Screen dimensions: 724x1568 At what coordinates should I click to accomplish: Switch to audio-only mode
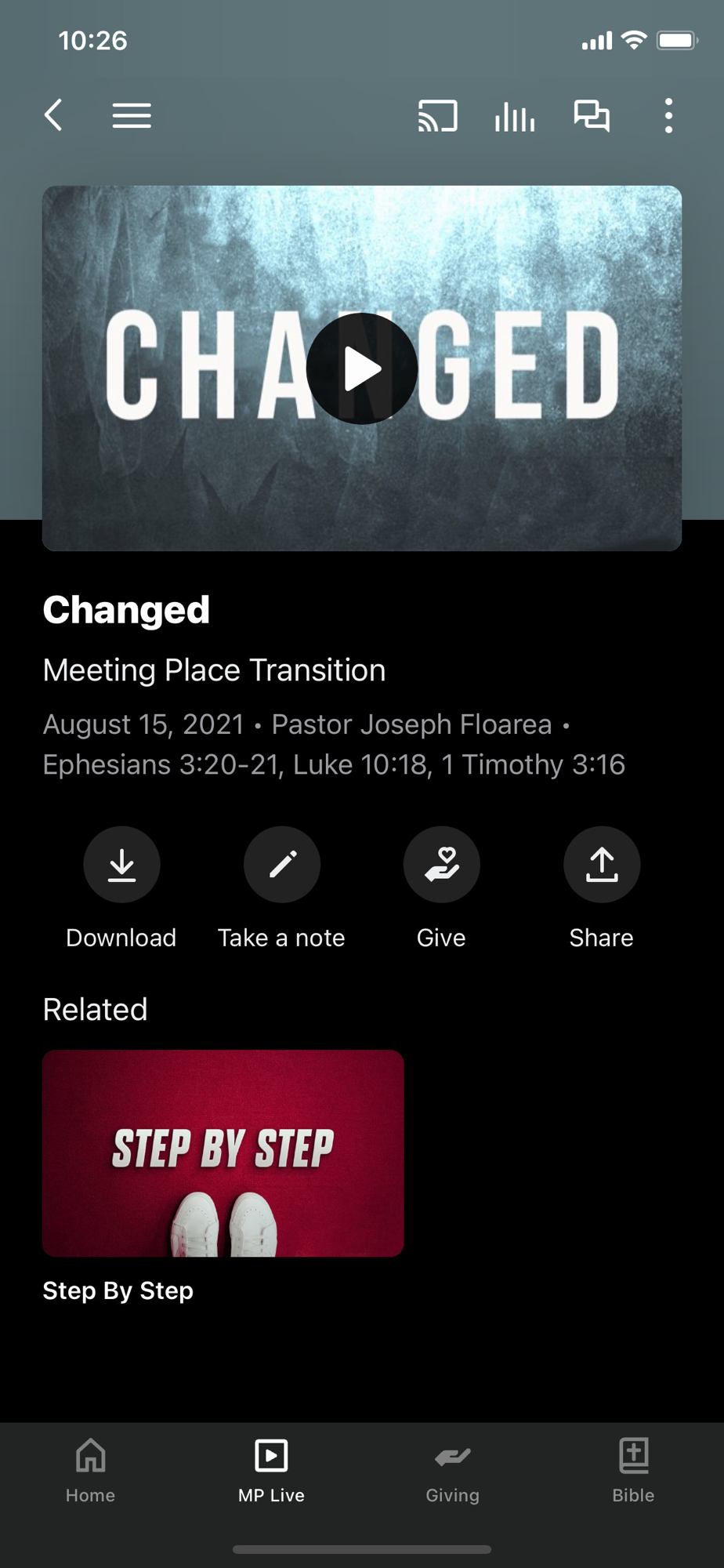(514, 117)
